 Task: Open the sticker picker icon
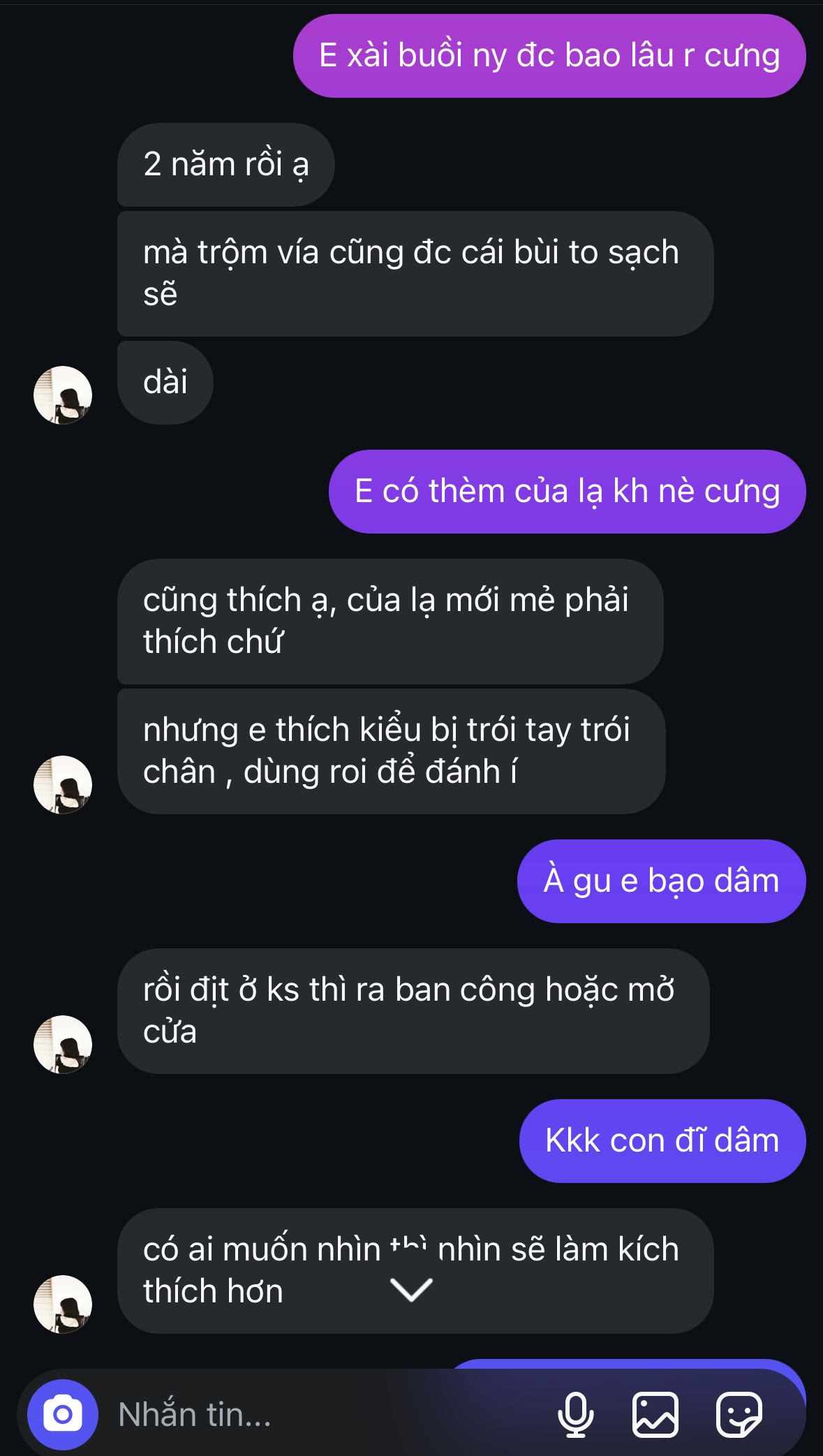(x=739, y=1414)
